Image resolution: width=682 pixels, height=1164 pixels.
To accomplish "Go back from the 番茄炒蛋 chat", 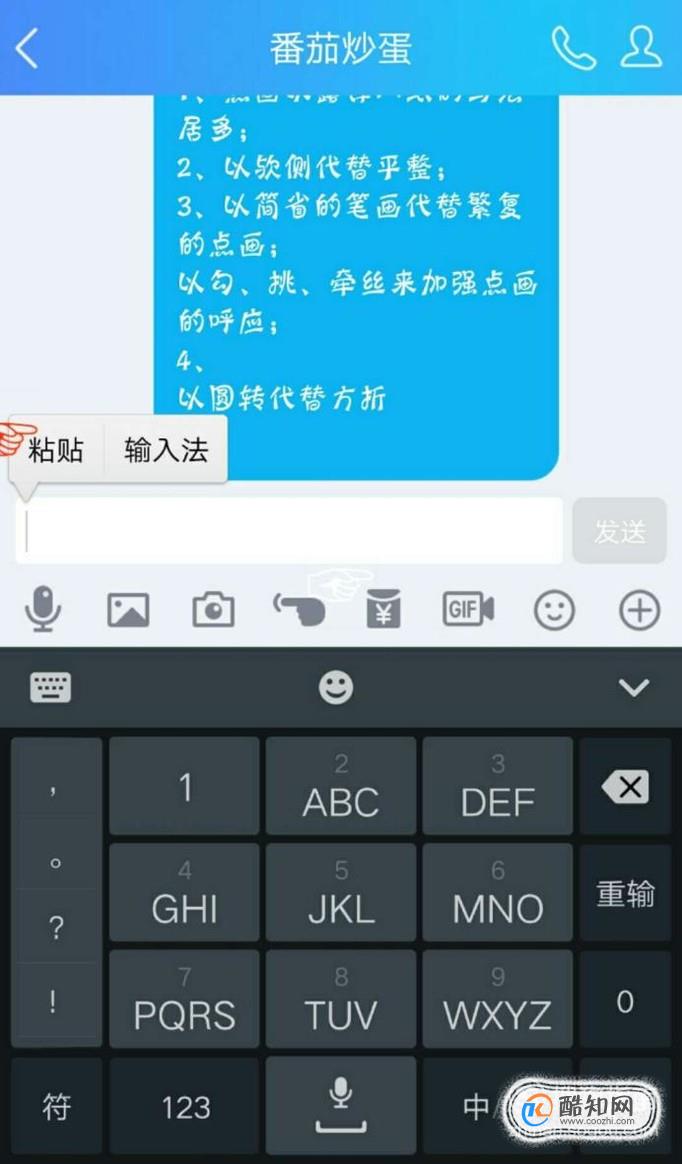I will (x=27, y=48).
